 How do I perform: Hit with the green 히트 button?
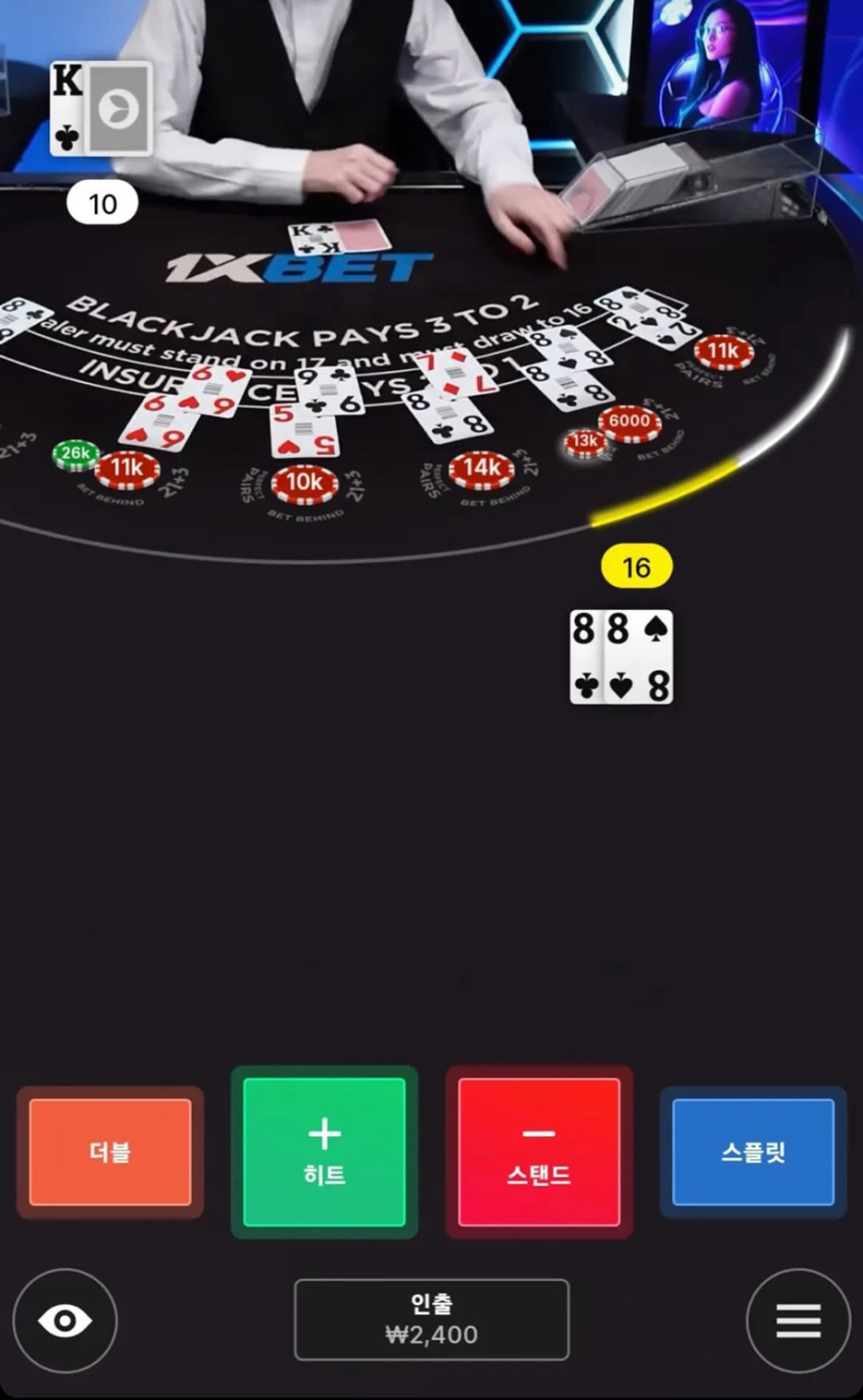coord(324,1152)
